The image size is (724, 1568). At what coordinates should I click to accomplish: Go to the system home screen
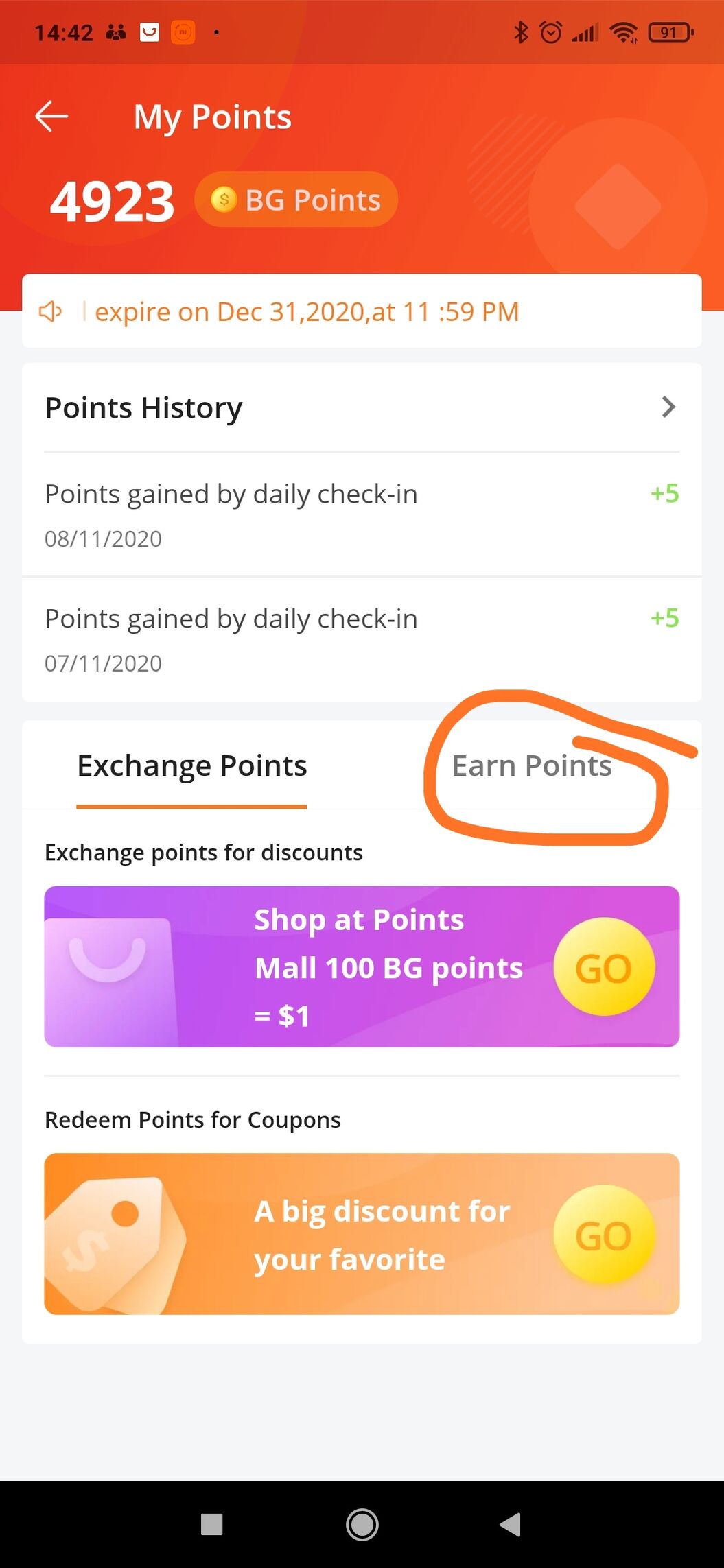pos(362,1525)
